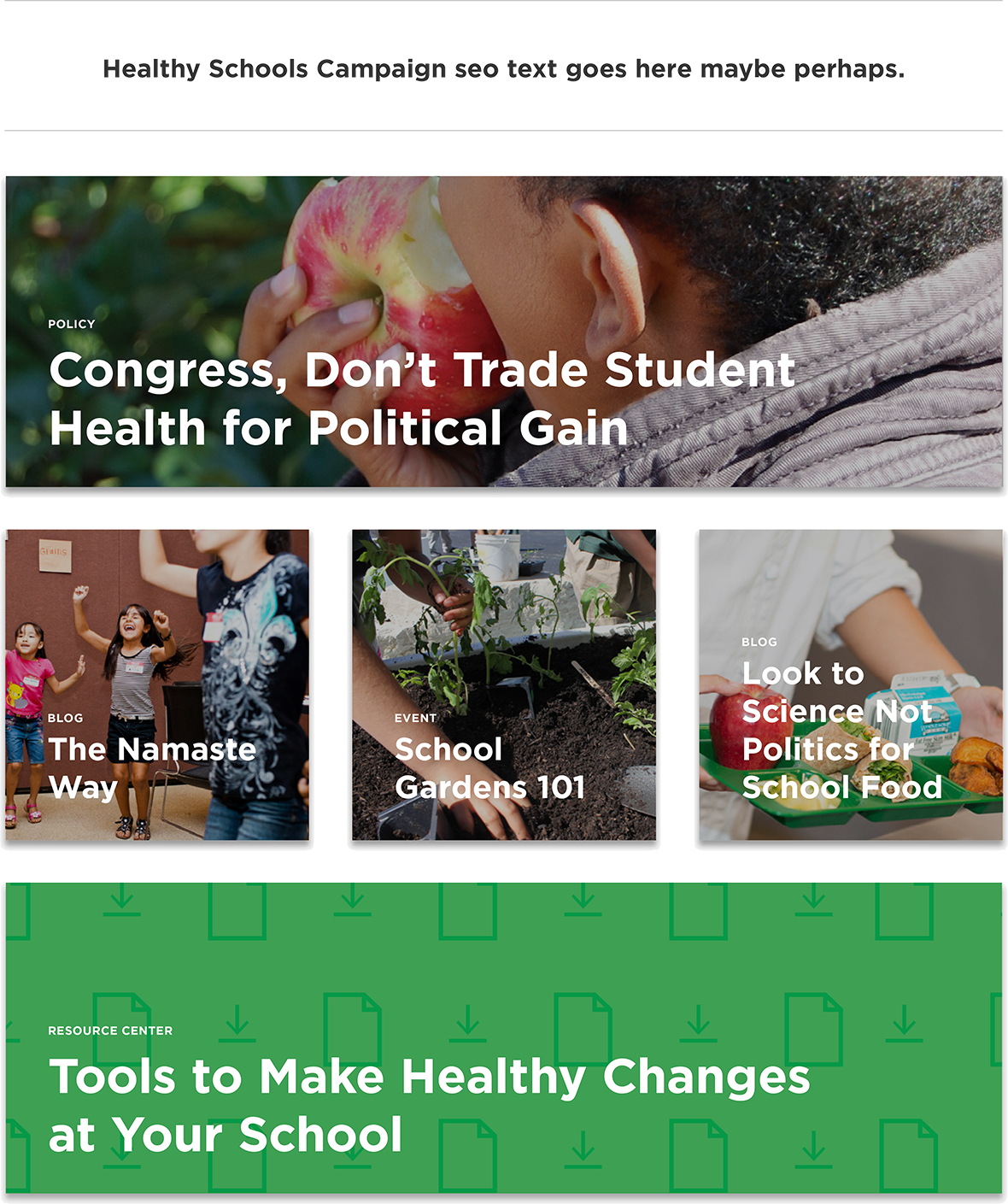Read Look to Science Not Politics blog
This screenshot has width=1008, height=1204.
click(841, 729)
